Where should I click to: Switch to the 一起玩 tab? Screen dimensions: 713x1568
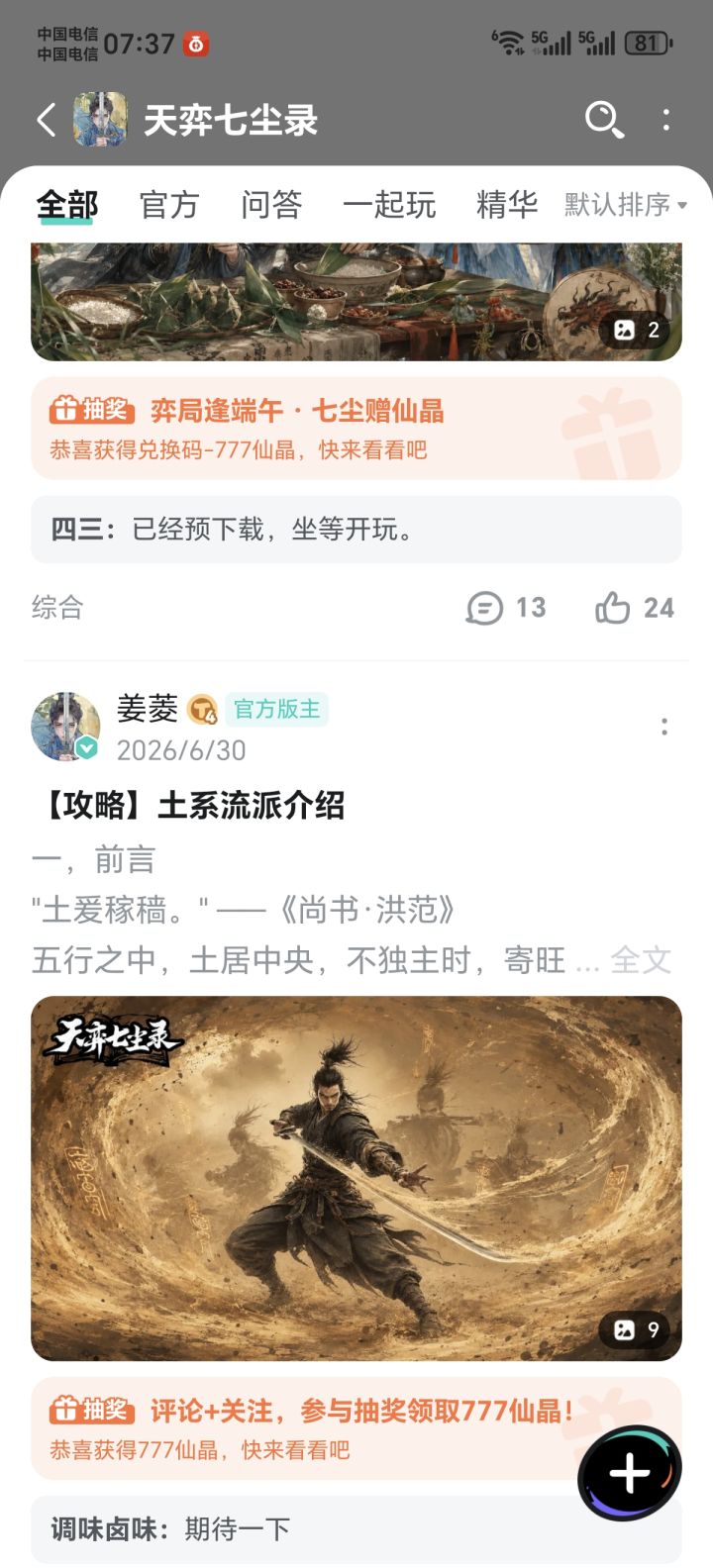click(x=389, y=205)
